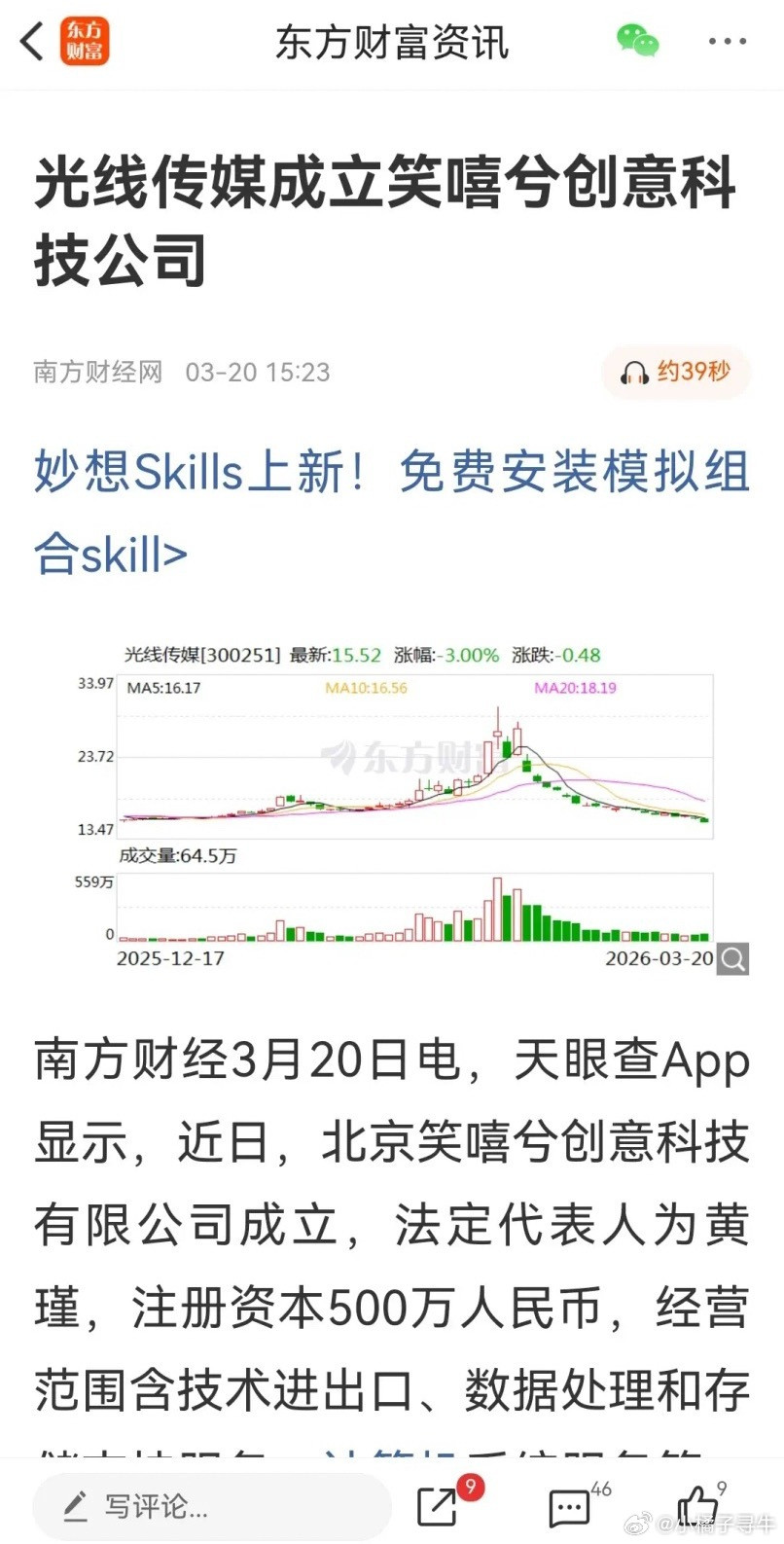Open the comments via the speech bubble icon

click(570, 1508)
